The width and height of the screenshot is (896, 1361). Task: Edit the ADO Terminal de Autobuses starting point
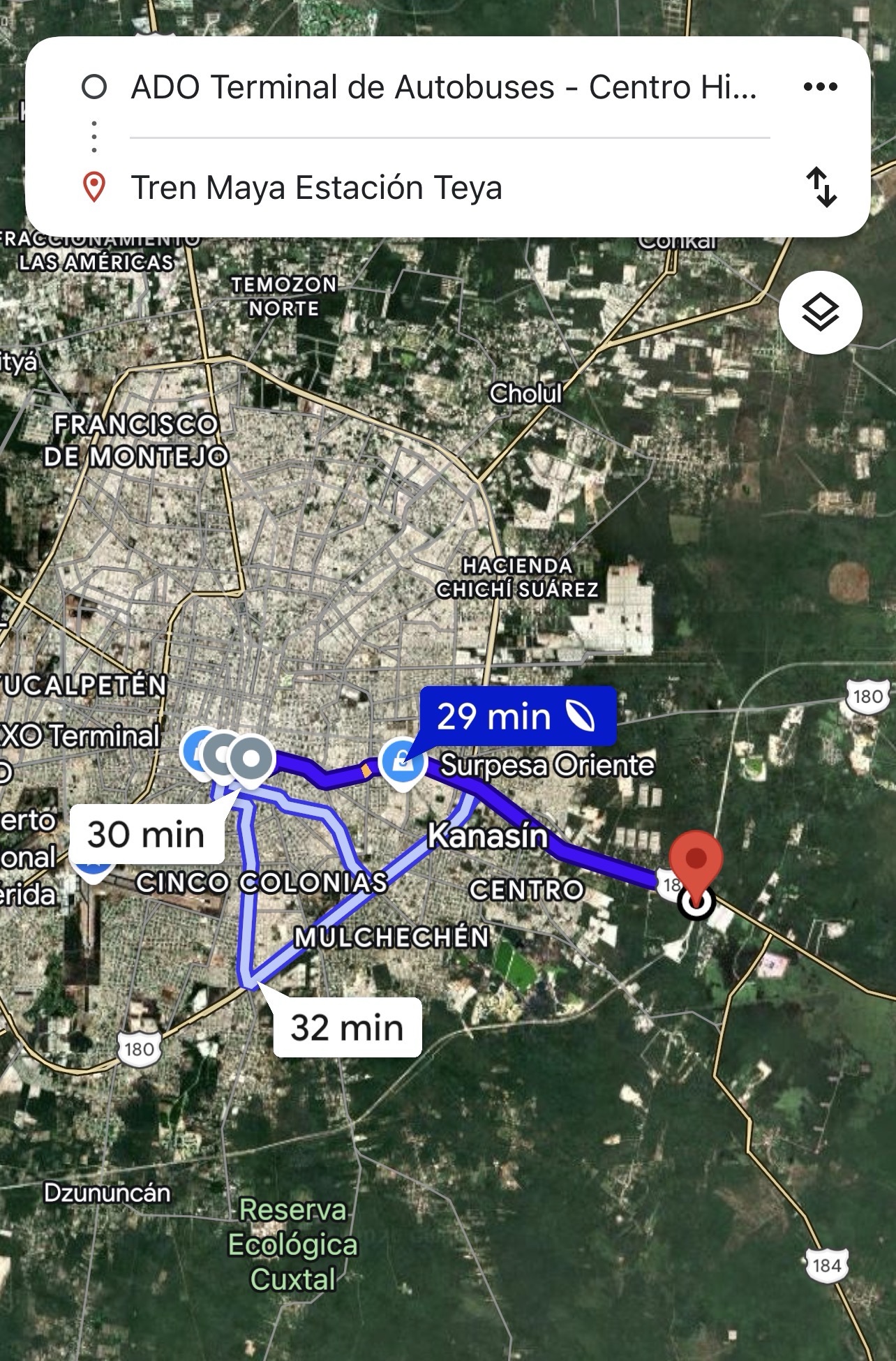click(x=443, y=87)
